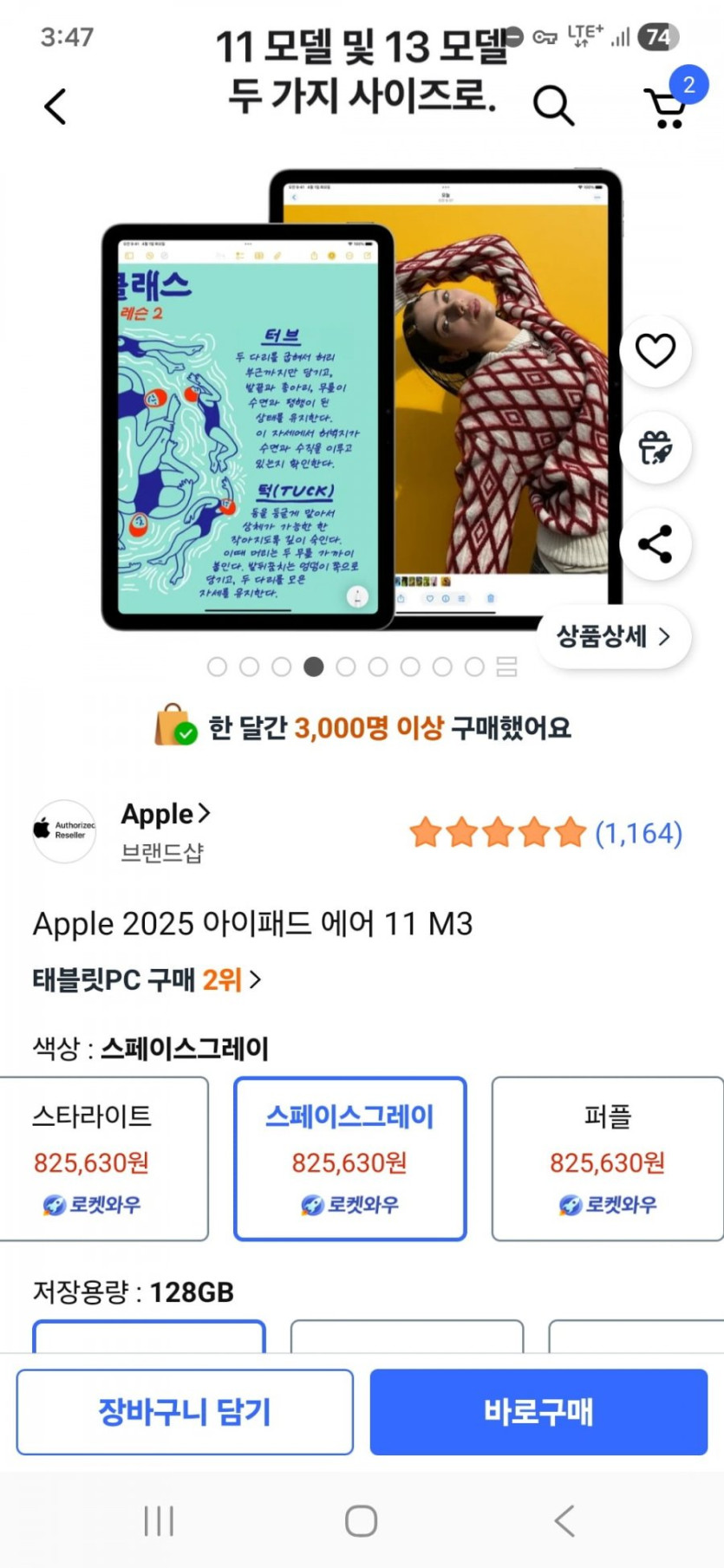Open recent apps from navigation bar
The height and width of the screenshot is (1568, 724).
pos(159,1520)
